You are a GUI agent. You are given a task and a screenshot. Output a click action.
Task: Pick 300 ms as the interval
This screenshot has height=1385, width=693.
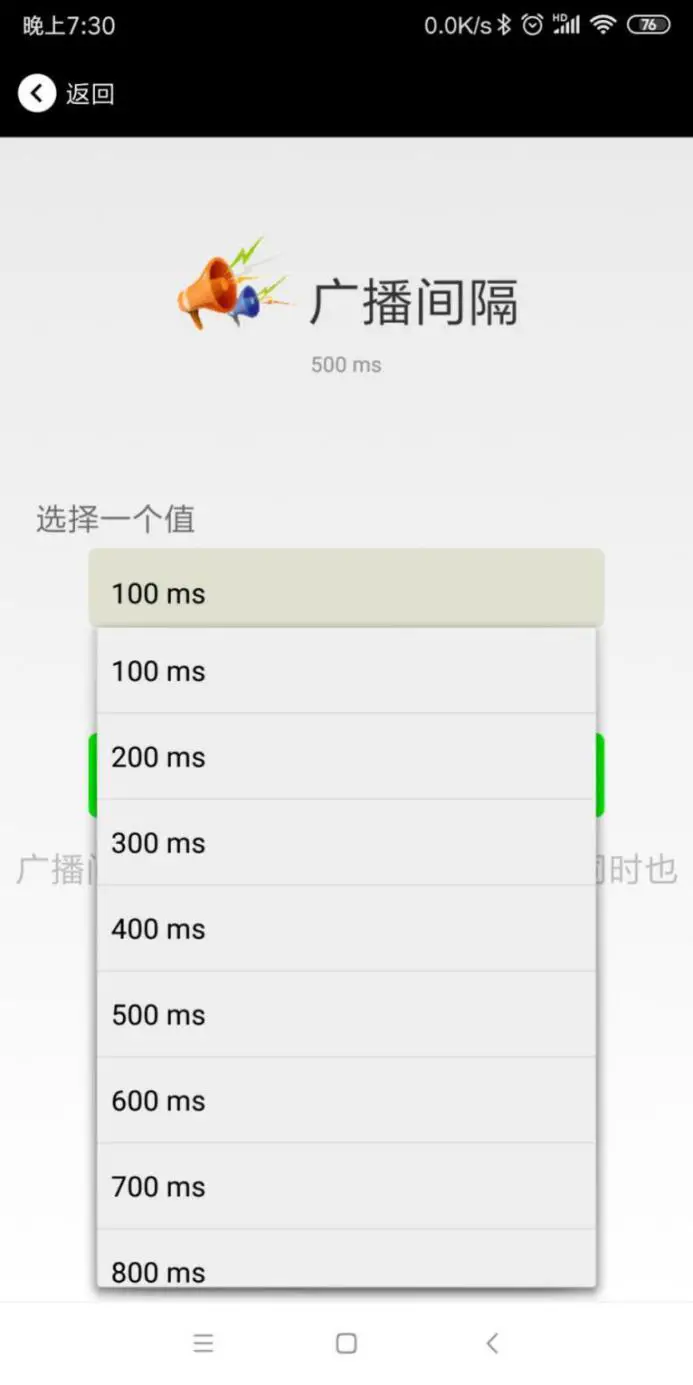point(346,843)
